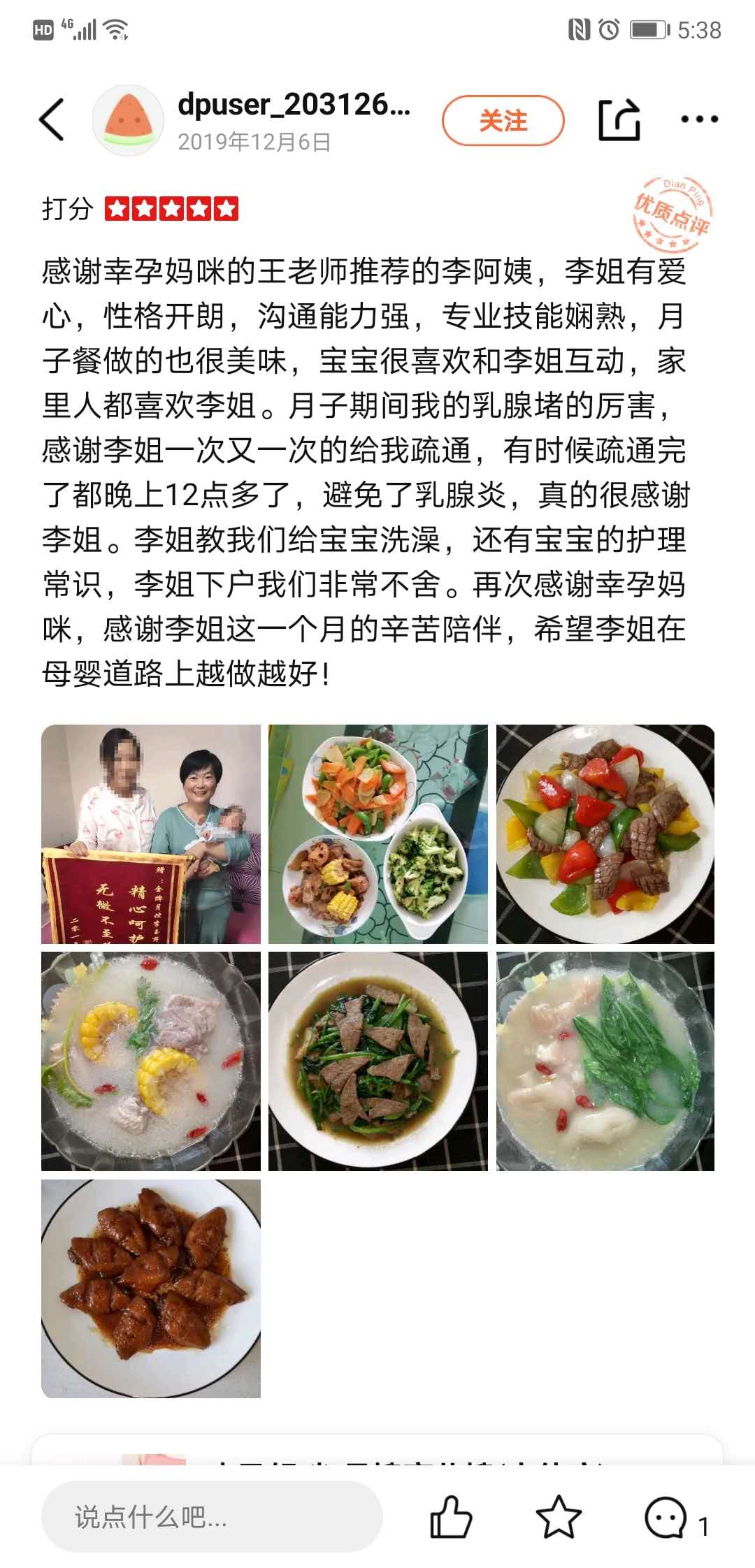Like this review with thumbs-up
The width and height of the screenshot is (755, 1568).
[x=451, y=1516]
